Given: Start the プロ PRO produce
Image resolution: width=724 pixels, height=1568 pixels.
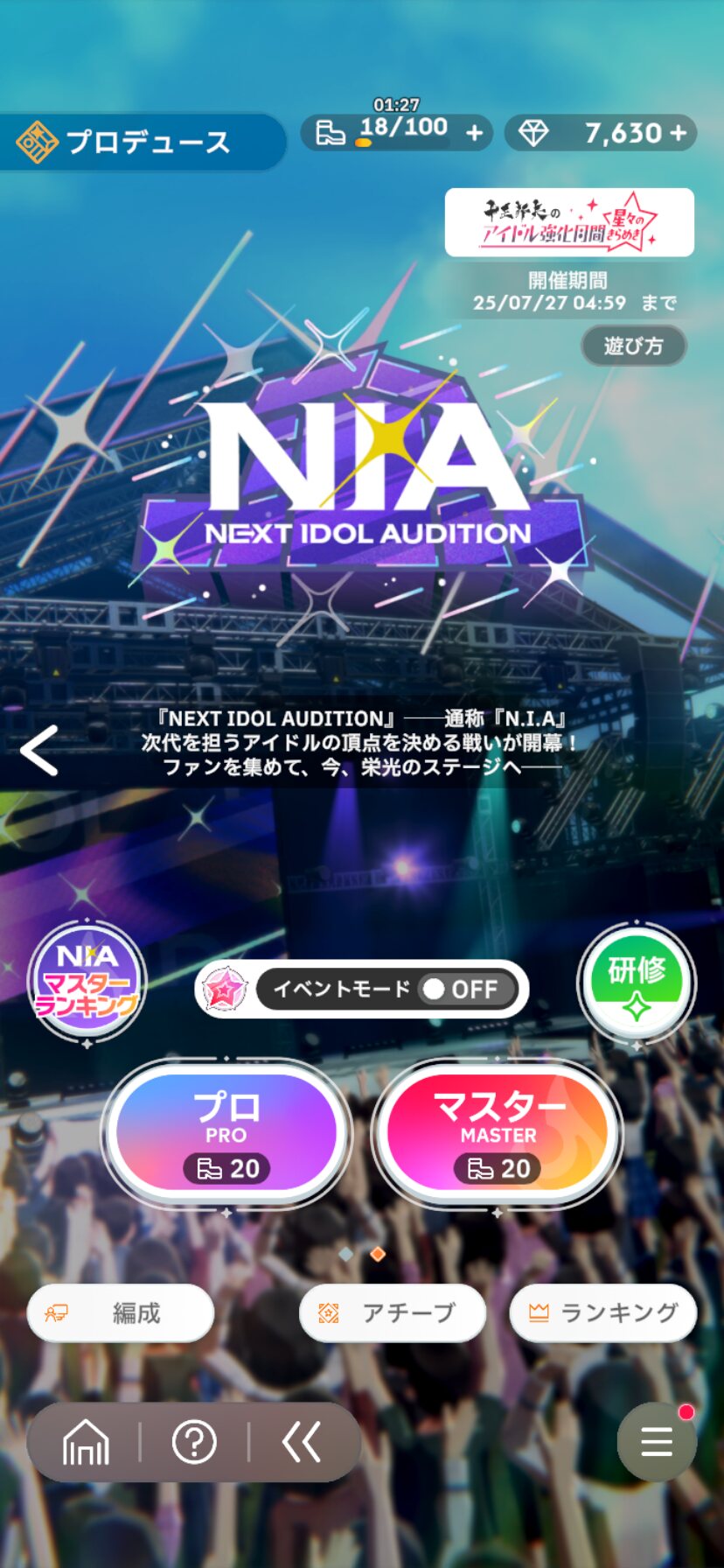Looking at the screenshot, I should point(226,1133).
